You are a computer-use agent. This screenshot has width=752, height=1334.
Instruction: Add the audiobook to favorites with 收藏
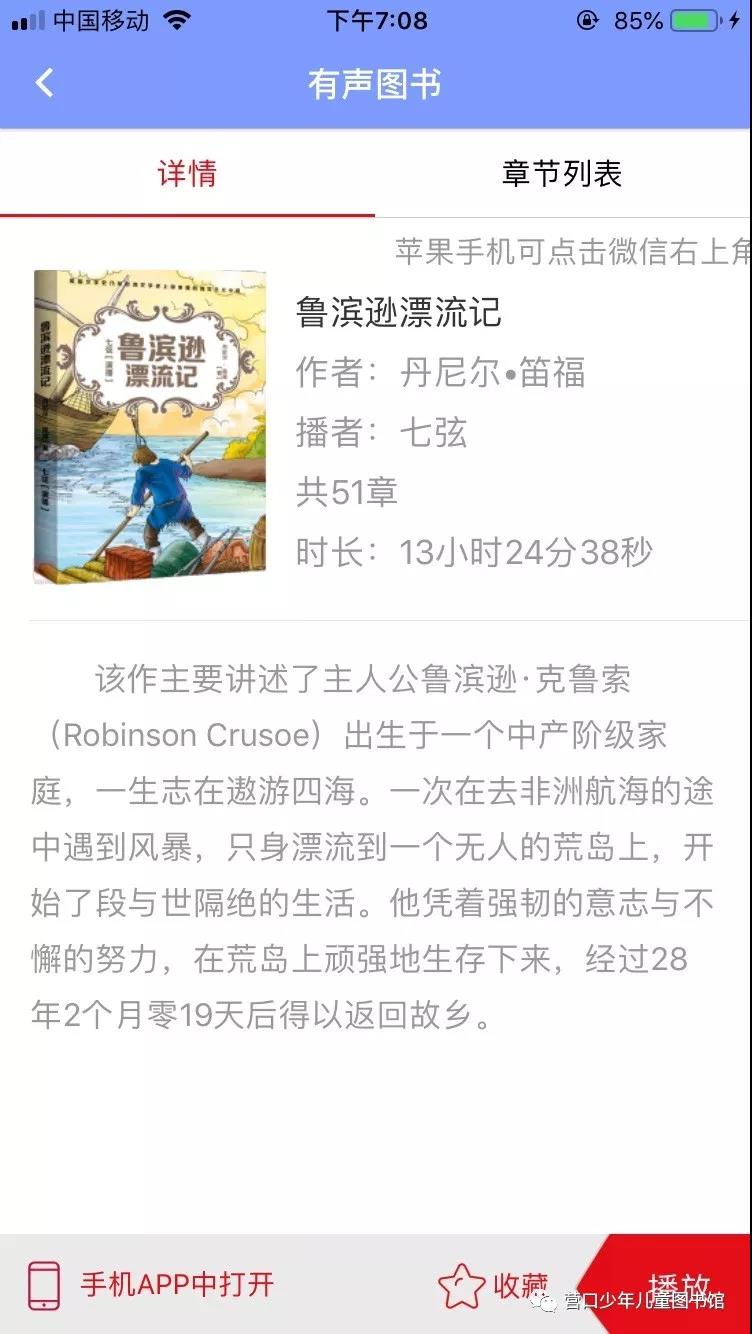(494, 1285)
